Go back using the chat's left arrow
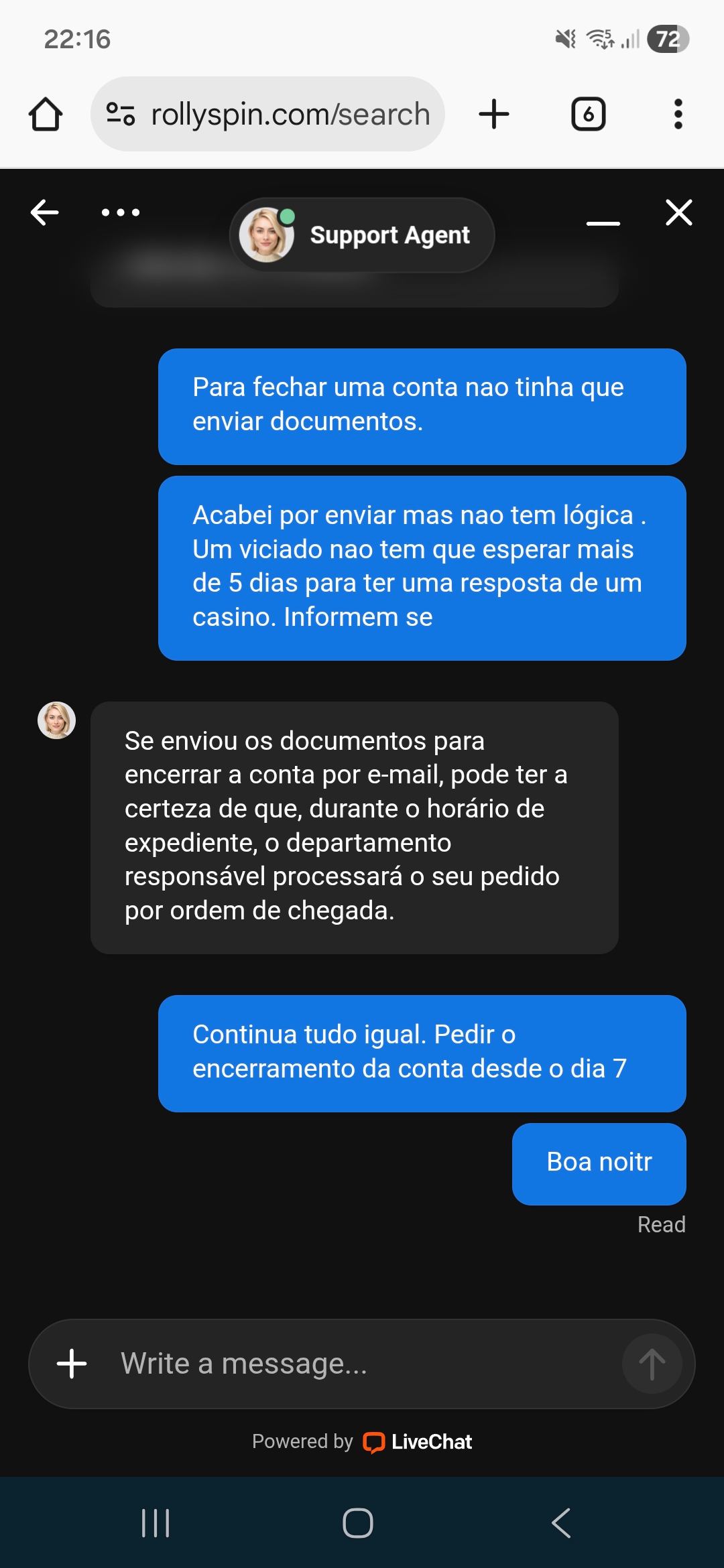The height and width of the screenshot is (1568, 724). click(x=45, y=213)
